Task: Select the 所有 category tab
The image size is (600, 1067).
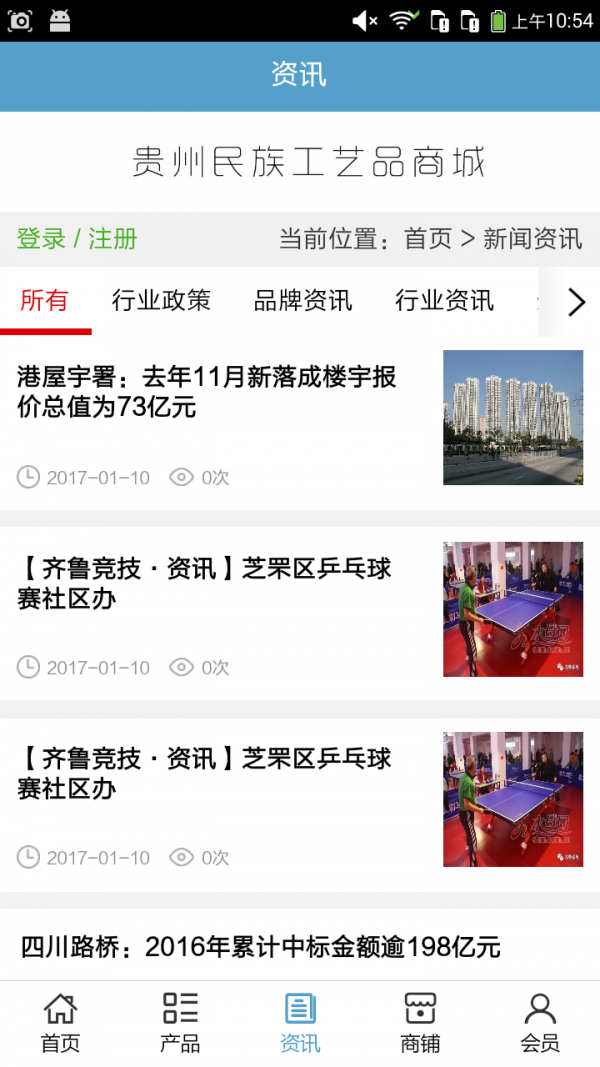Action: tap(45, 300)
